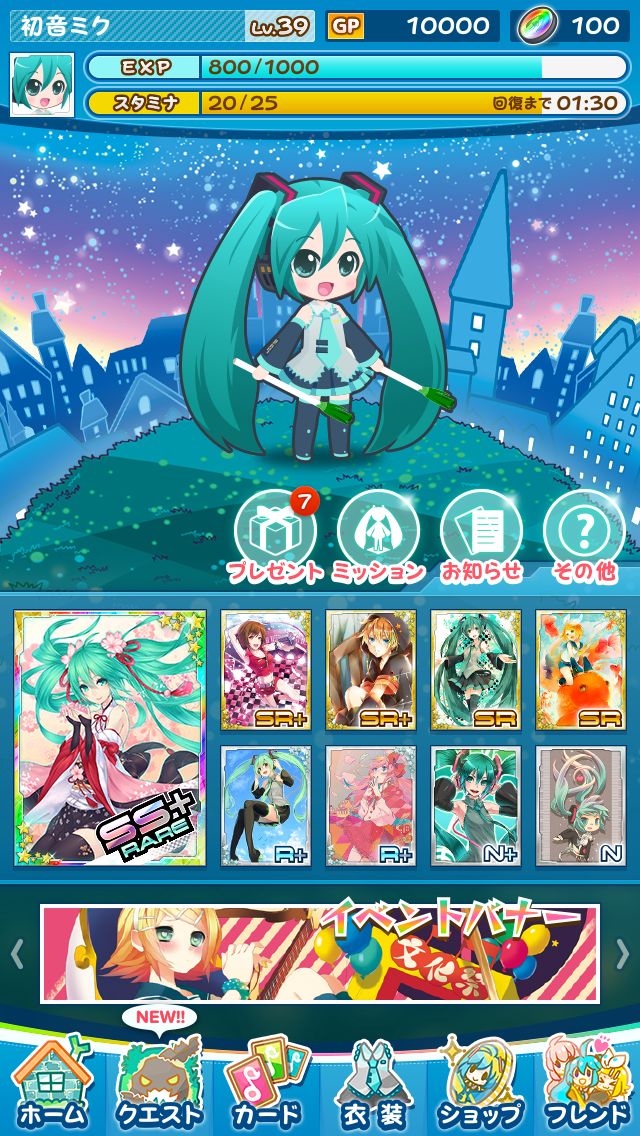The height and width of the screenshot is (1136, 640).
Task: Show next event banner with right arrow
Action: 622,954
